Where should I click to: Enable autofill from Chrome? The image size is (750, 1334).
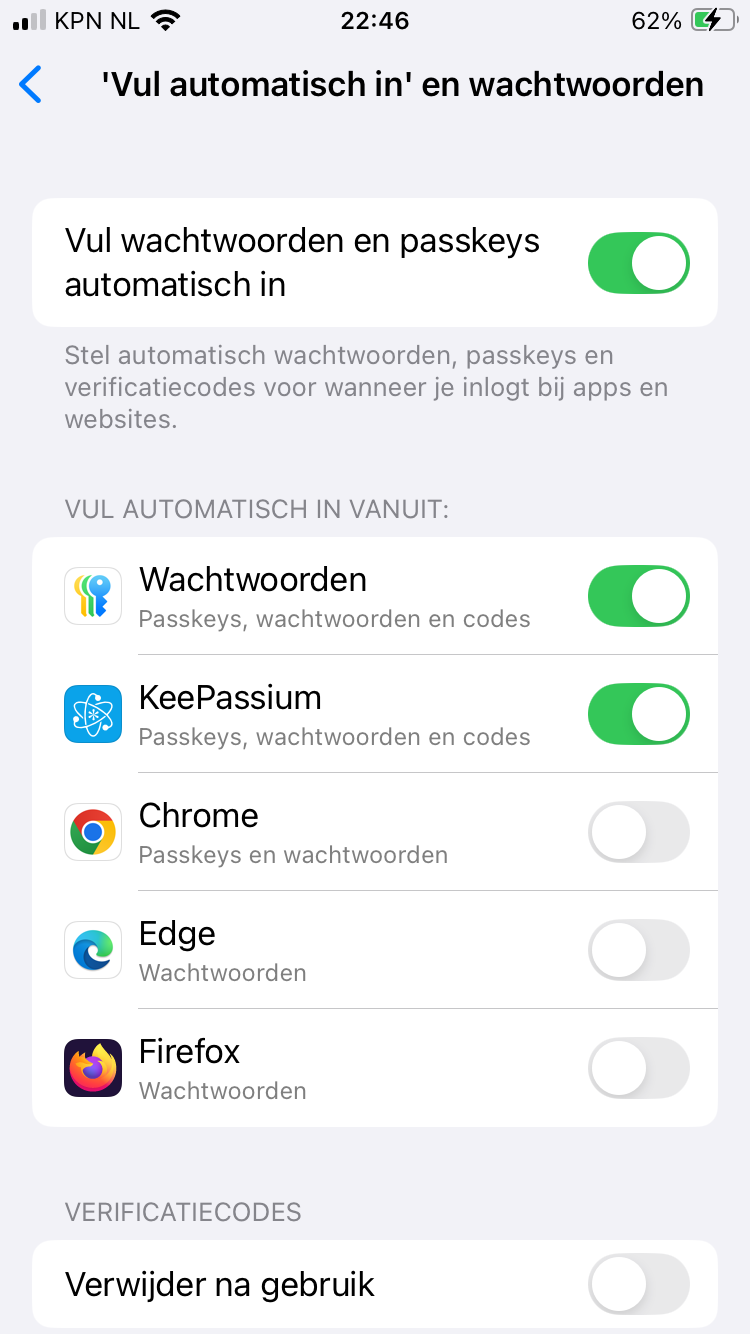pyautogui.click(x=639, y=832)
